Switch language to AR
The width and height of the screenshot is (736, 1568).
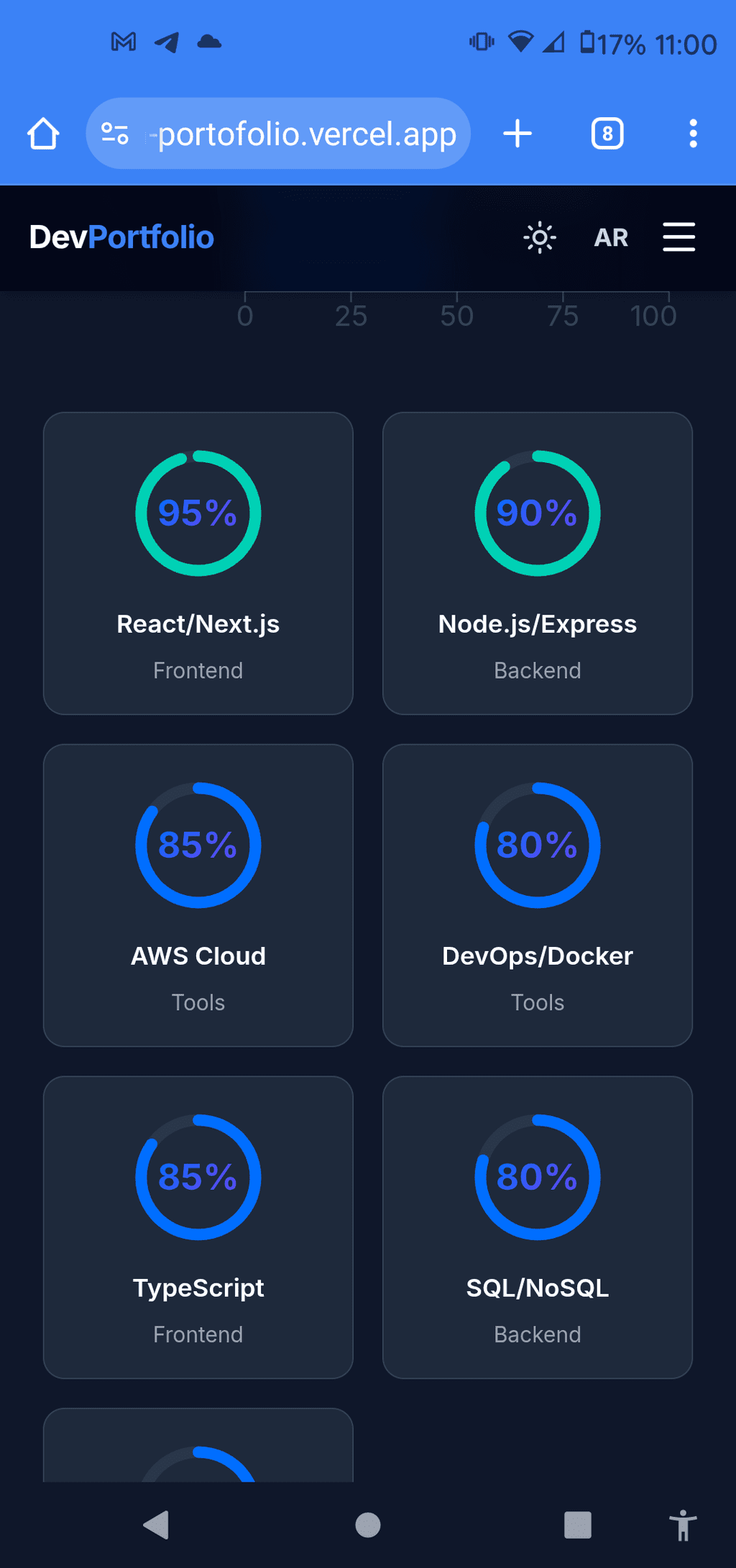coord(611,237)
